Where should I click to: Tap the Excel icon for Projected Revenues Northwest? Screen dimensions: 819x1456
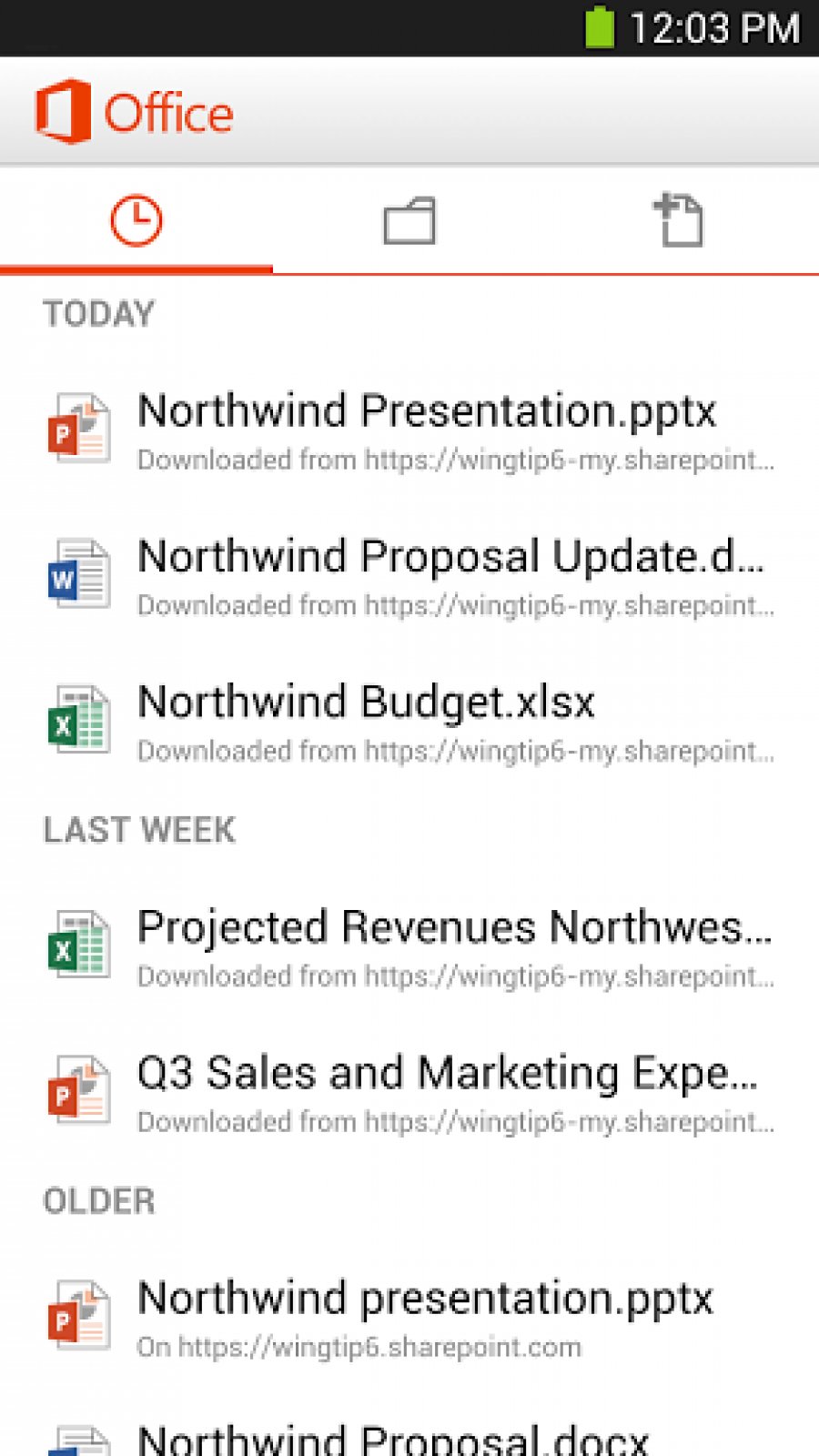[80, 945]
